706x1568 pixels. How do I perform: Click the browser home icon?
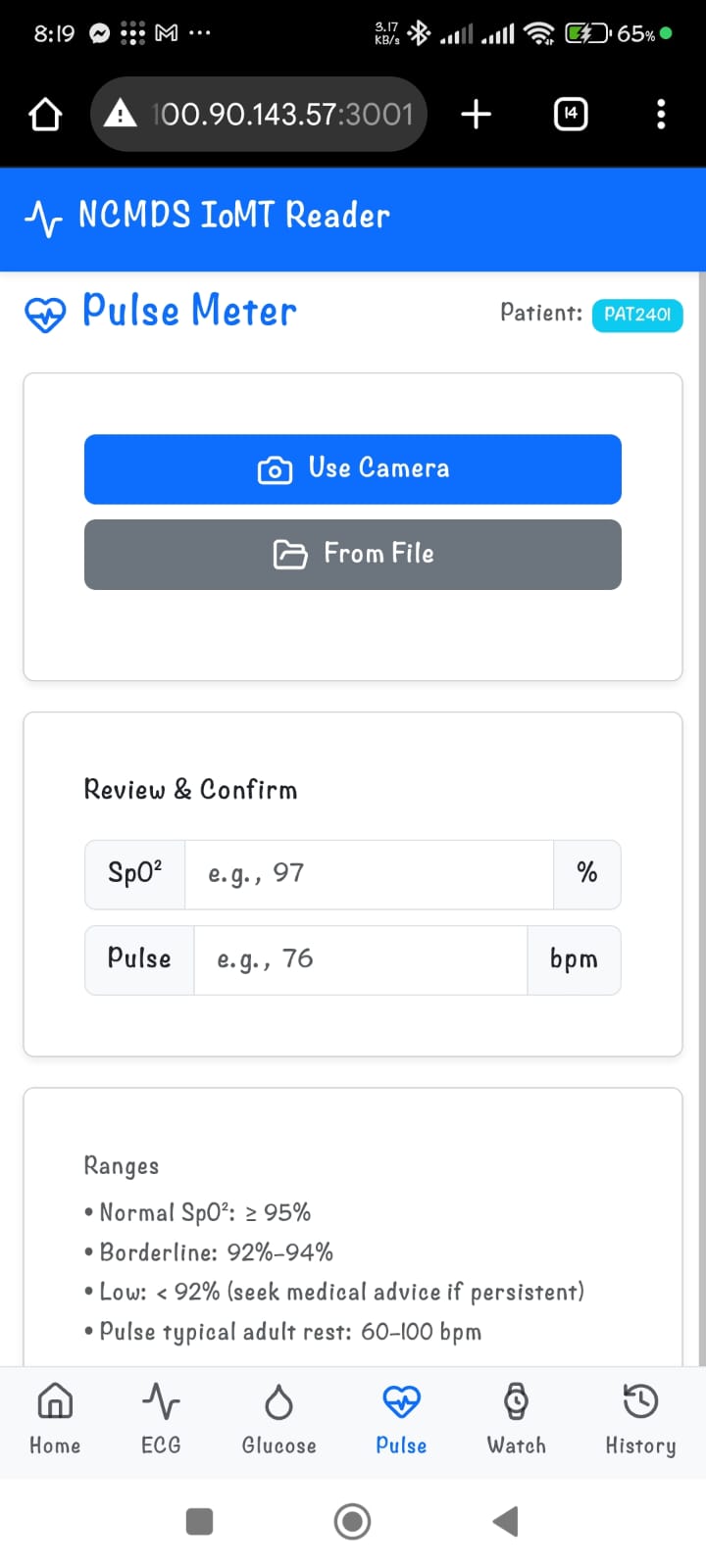(x=43, y=113)
